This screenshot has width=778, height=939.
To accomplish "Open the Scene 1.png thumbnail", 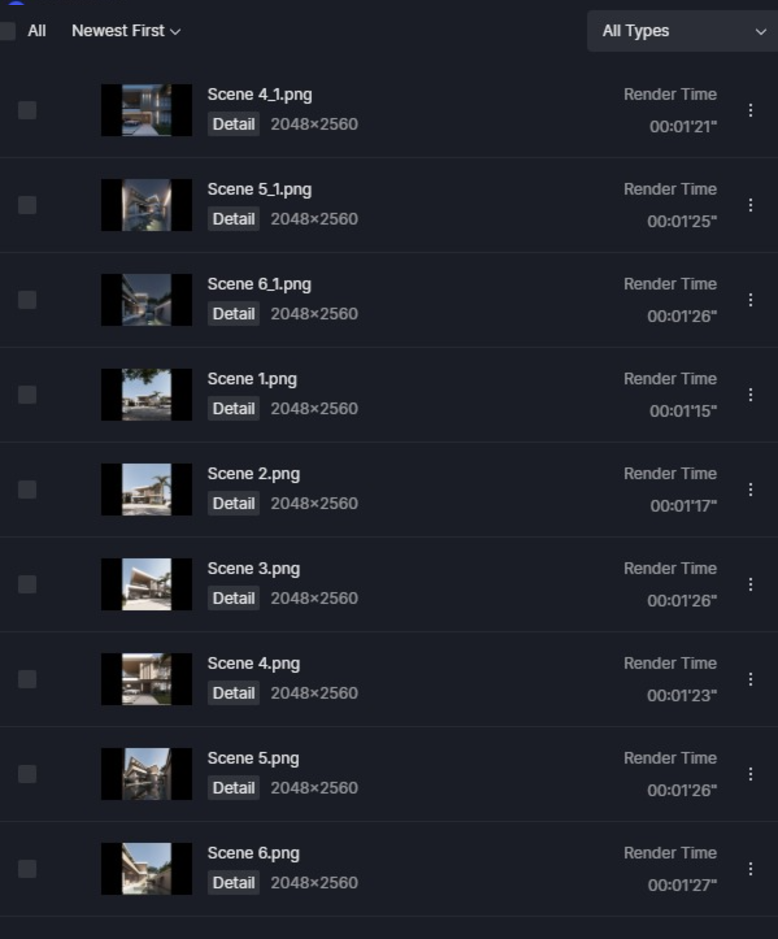I will coord(147,395).
